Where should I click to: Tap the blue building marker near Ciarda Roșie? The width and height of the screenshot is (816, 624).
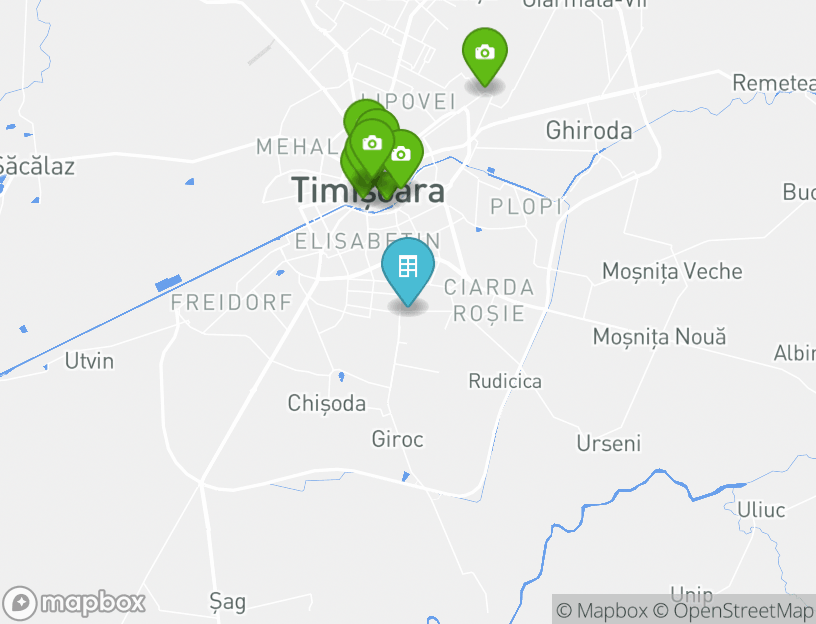tap(408, 268)
